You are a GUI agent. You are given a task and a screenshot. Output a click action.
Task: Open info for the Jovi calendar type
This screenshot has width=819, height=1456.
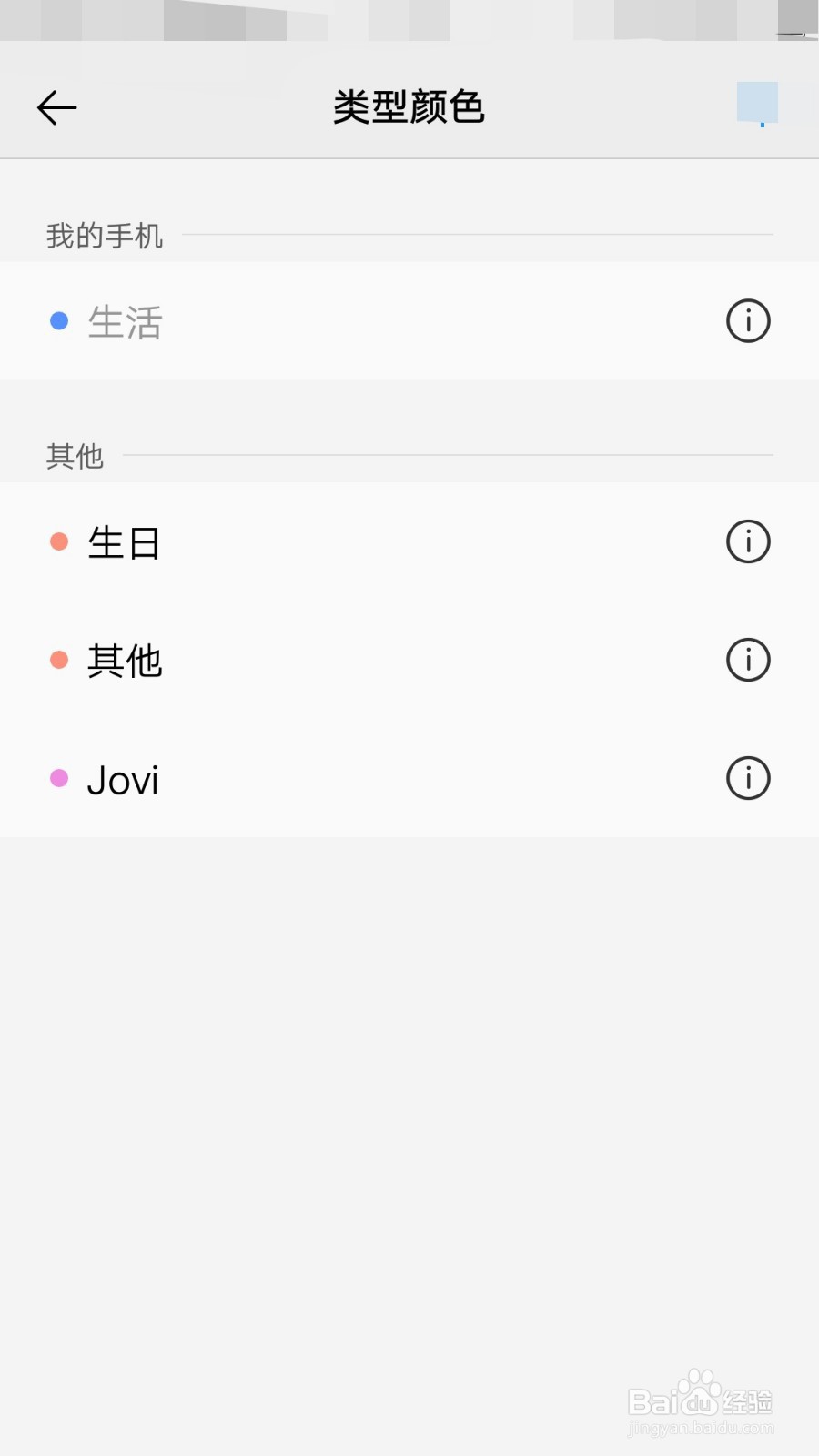tap(746, 779)
